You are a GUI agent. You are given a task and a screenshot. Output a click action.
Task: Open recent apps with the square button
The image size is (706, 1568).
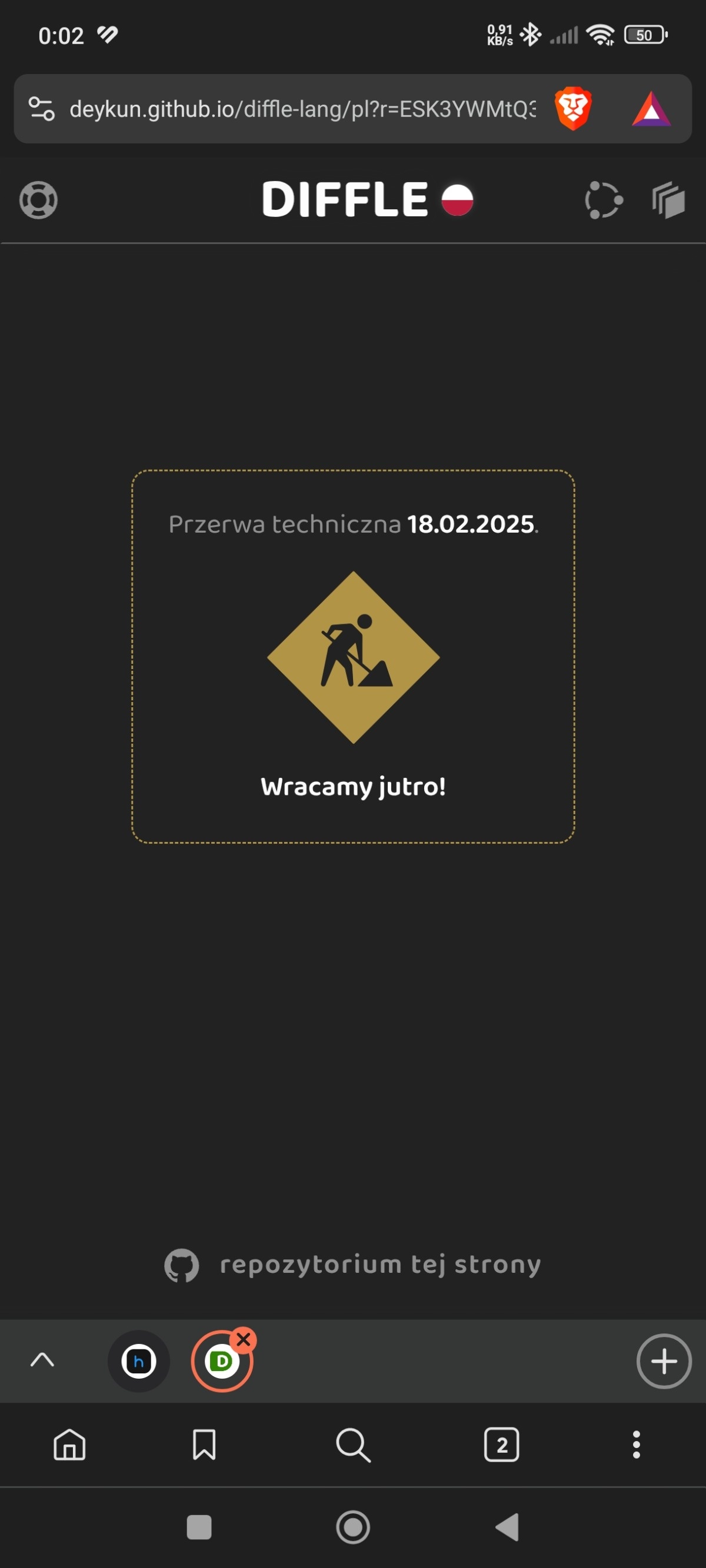(199, 1527)
